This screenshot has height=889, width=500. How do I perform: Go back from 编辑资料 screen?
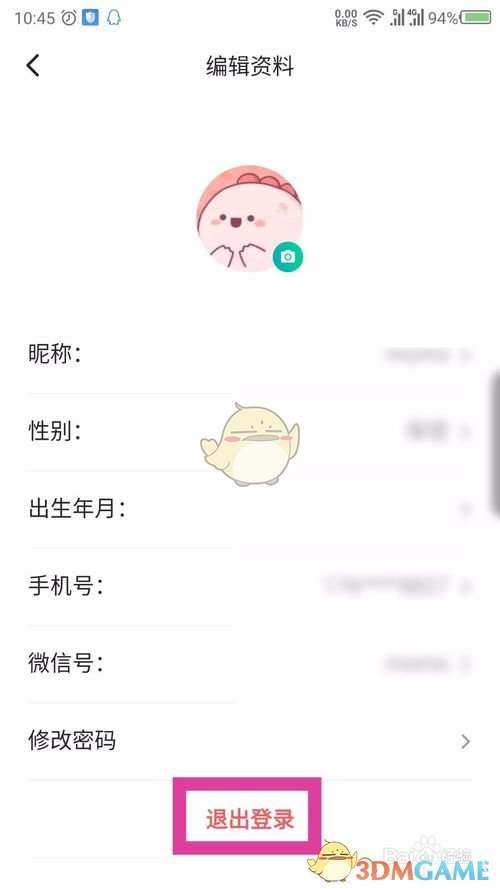coord(33,66)
